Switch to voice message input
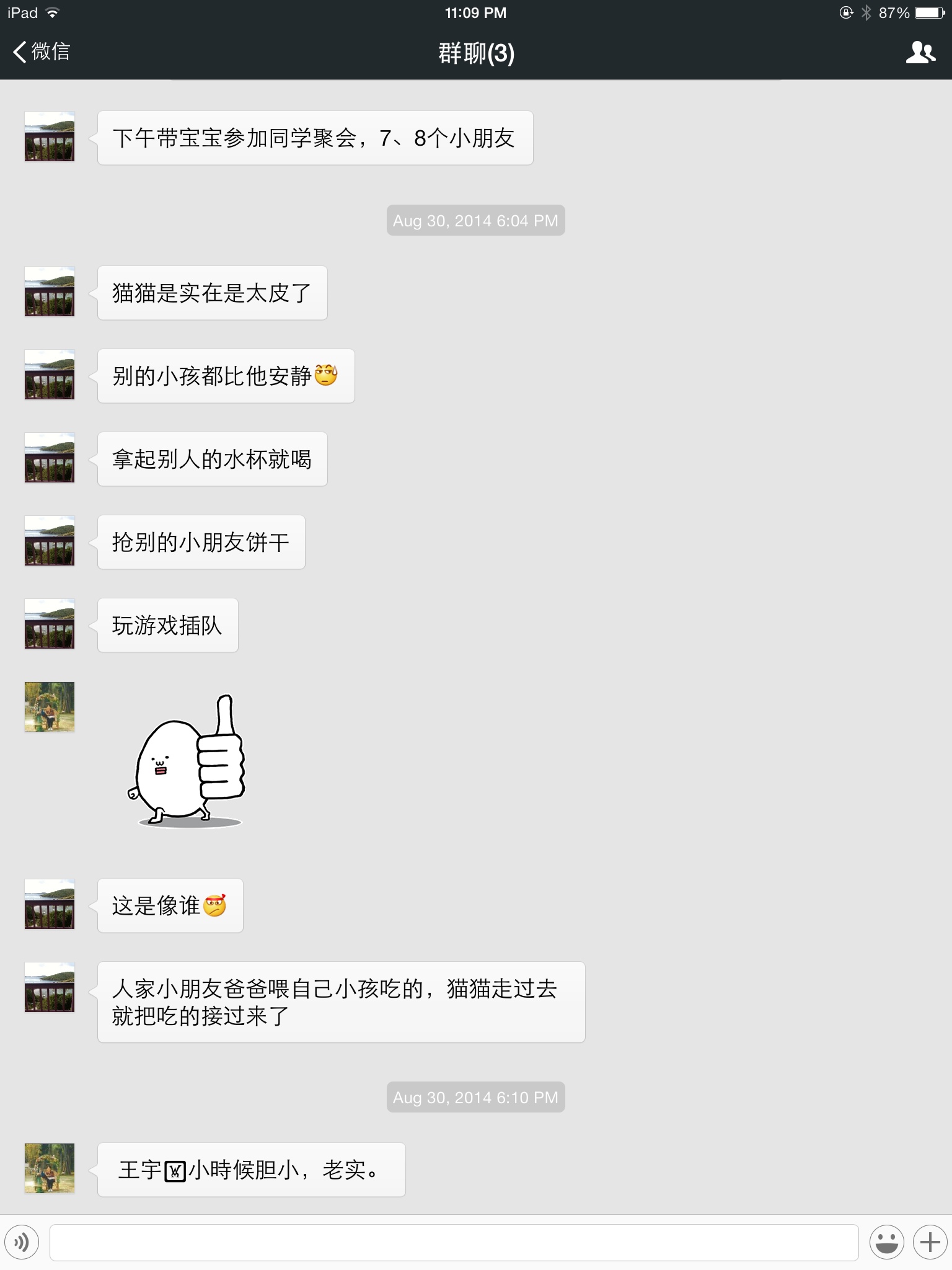952x1270 pixels. coord(22,1242)
